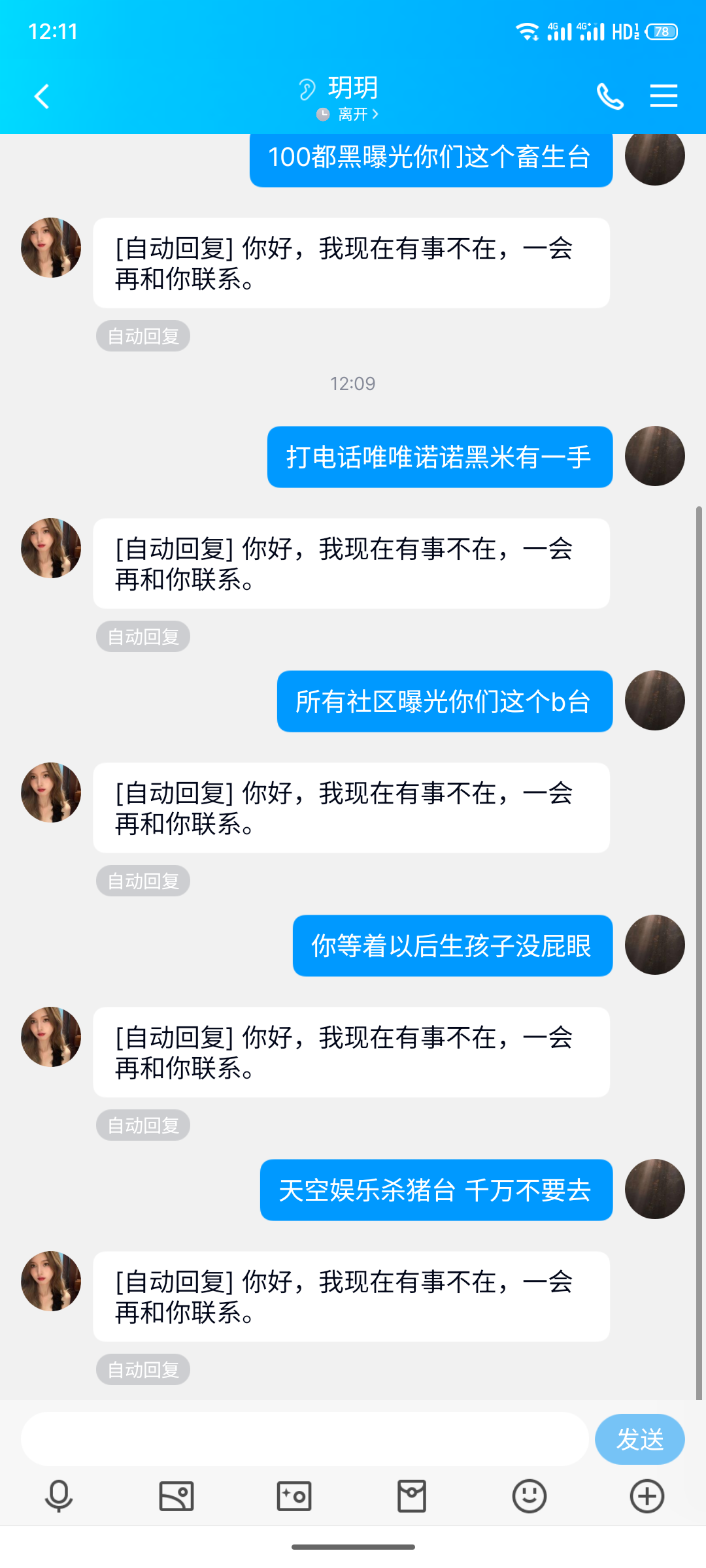This screenshot has width=706, height=1568.
Task: Open the chat settings menu
Action: (664, 96)
